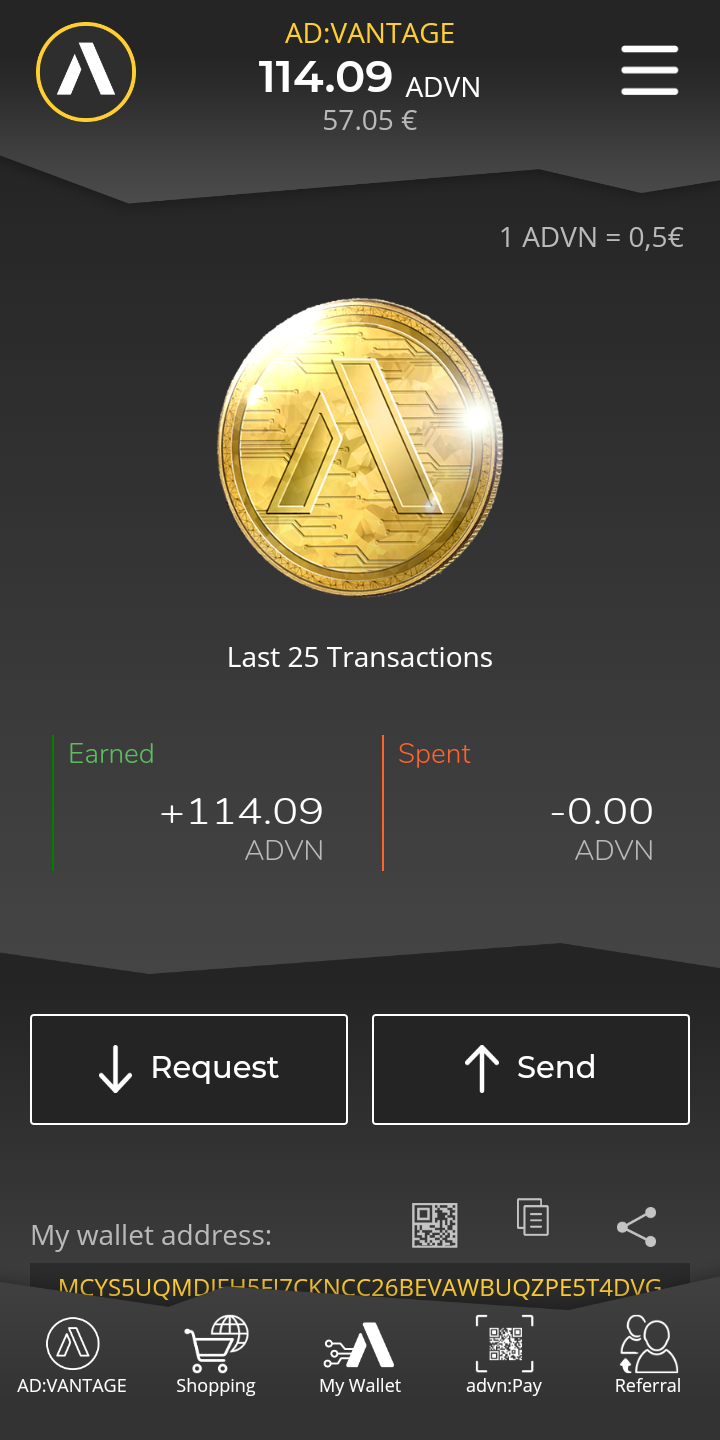
Task: Switch to the AD:VANTAGE tab
Action: (72, 1355)
